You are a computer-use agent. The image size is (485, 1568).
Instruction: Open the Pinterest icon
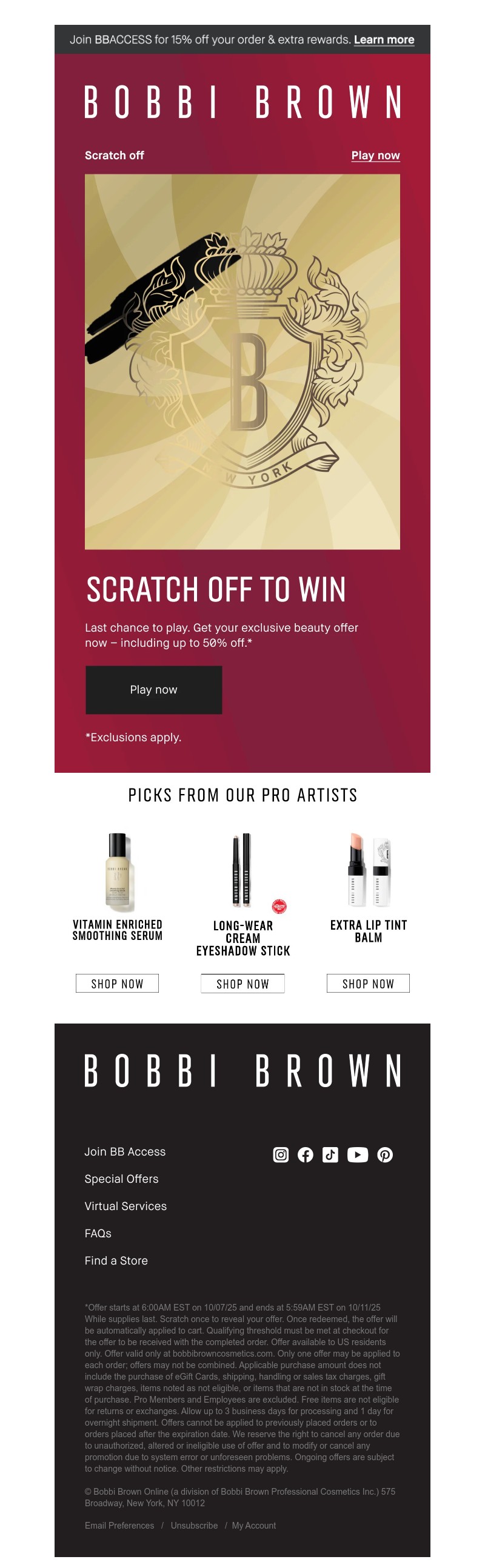coord(384,1154)
